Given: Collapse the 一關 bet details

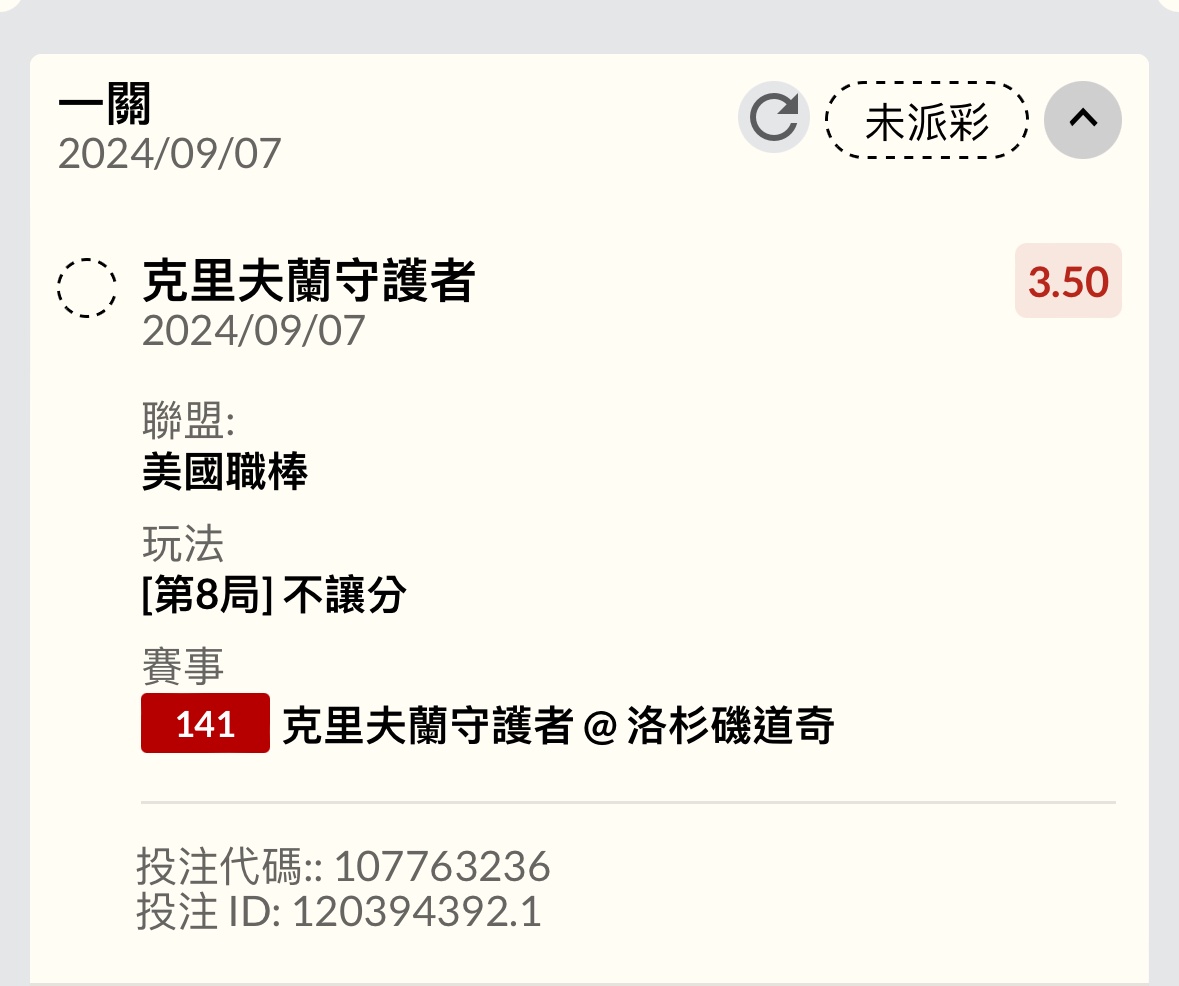Looking at the screenshot, I should (1082, 119).
